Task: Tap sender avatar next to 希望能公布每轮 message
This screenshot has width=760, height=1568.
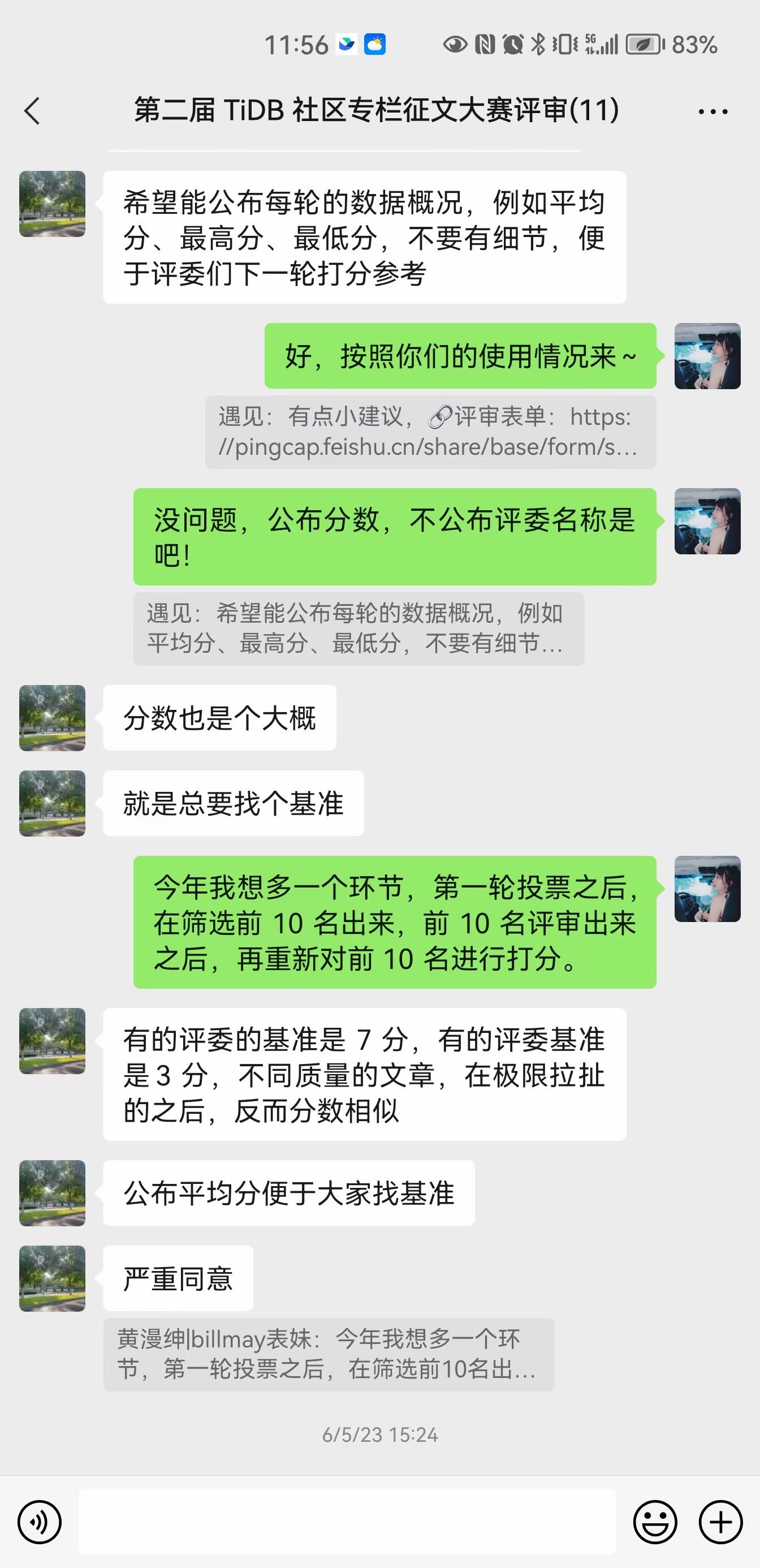Action: click(x=53, y=204)
